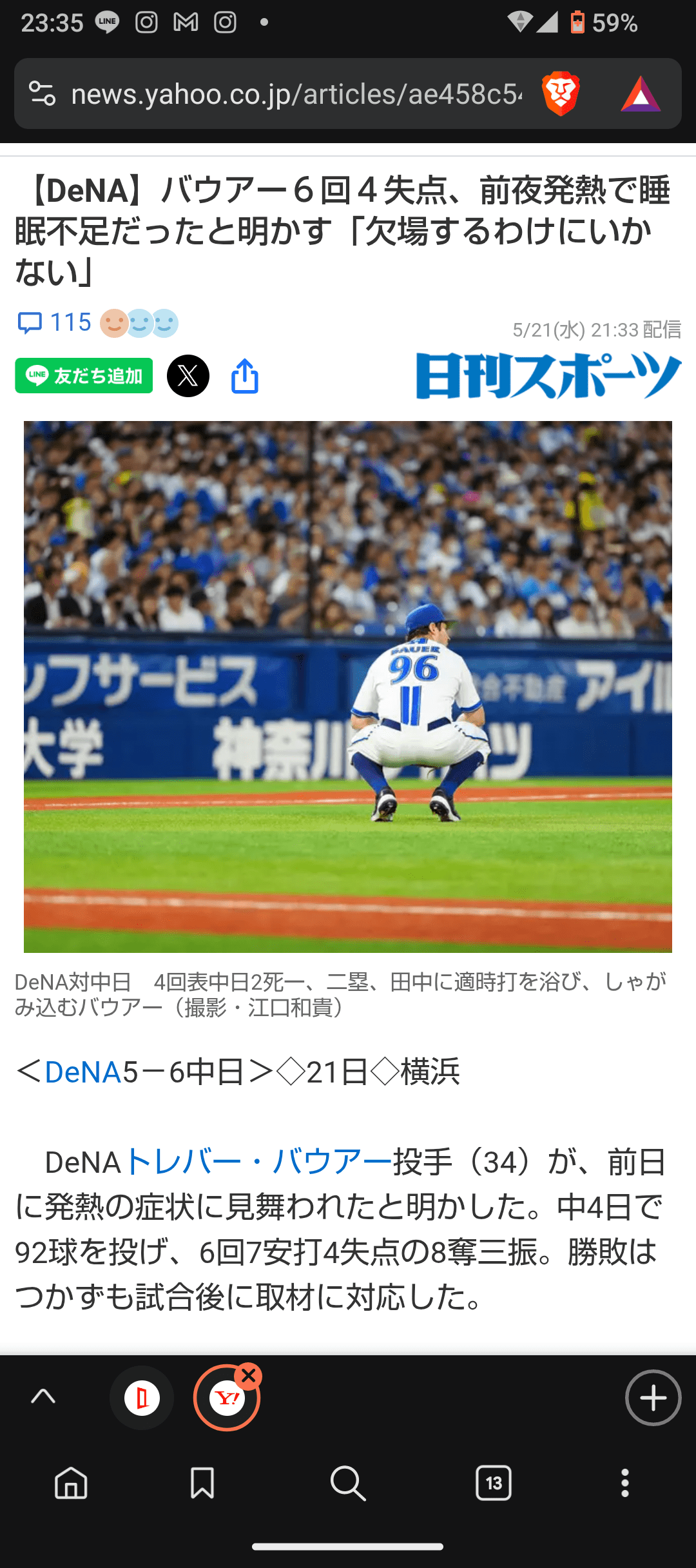
Task: Bookmark this page
Action: click(x=202, y=1483)
